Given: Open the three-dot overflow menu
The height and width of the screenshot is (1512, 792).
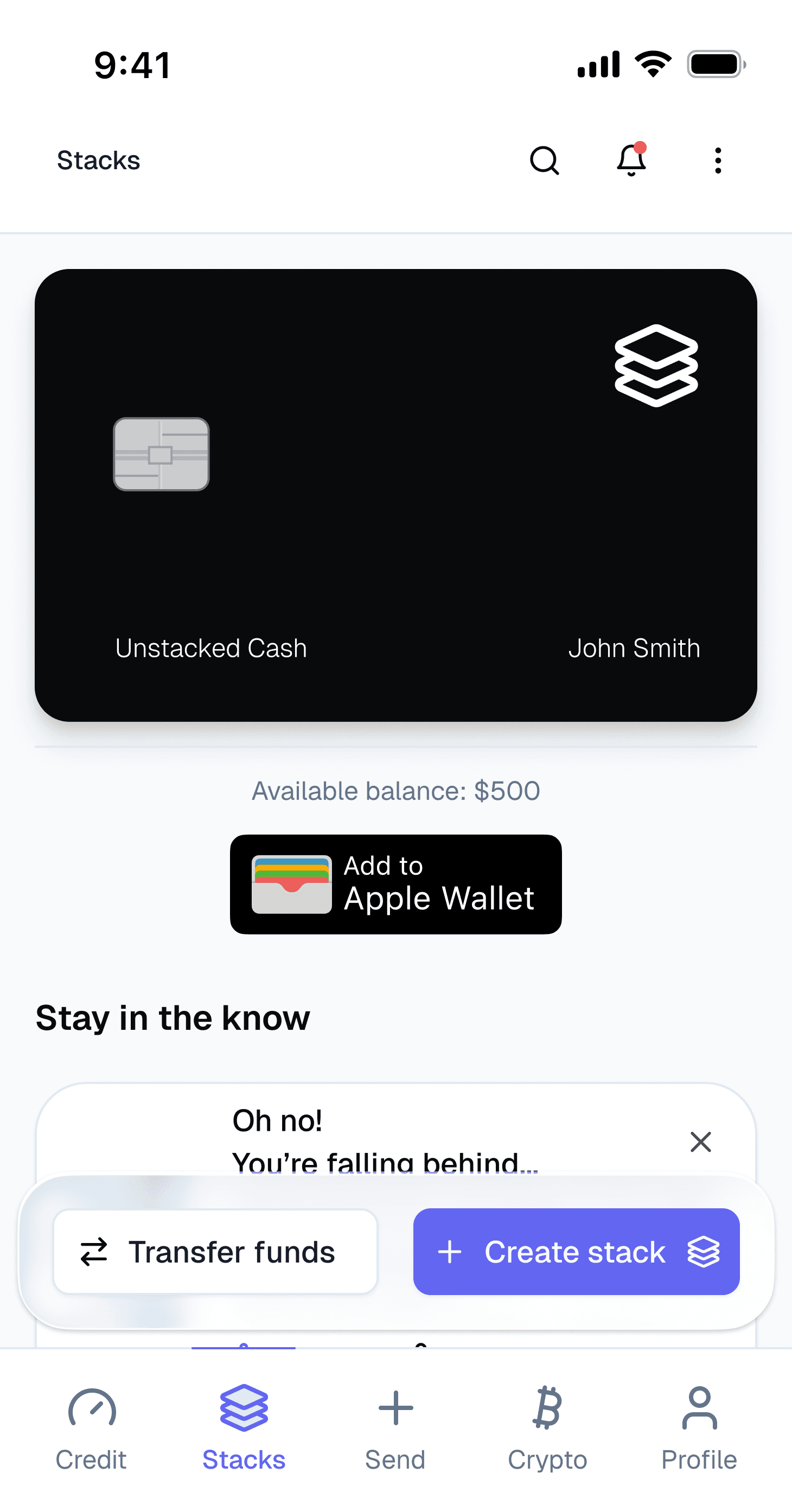Looking at the screenshot, I should click(x=718, y=160).
